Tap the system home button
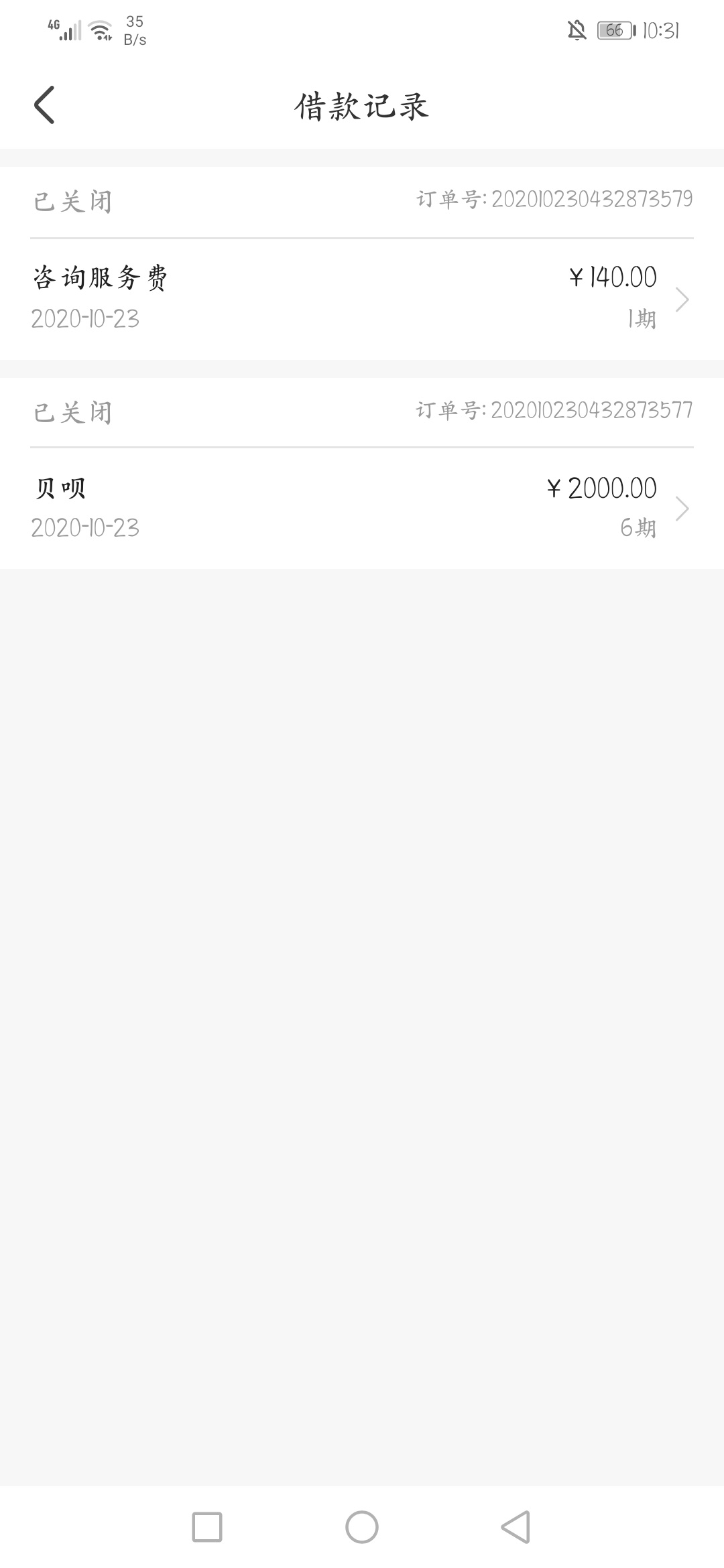 click(x=362, y=1527)
